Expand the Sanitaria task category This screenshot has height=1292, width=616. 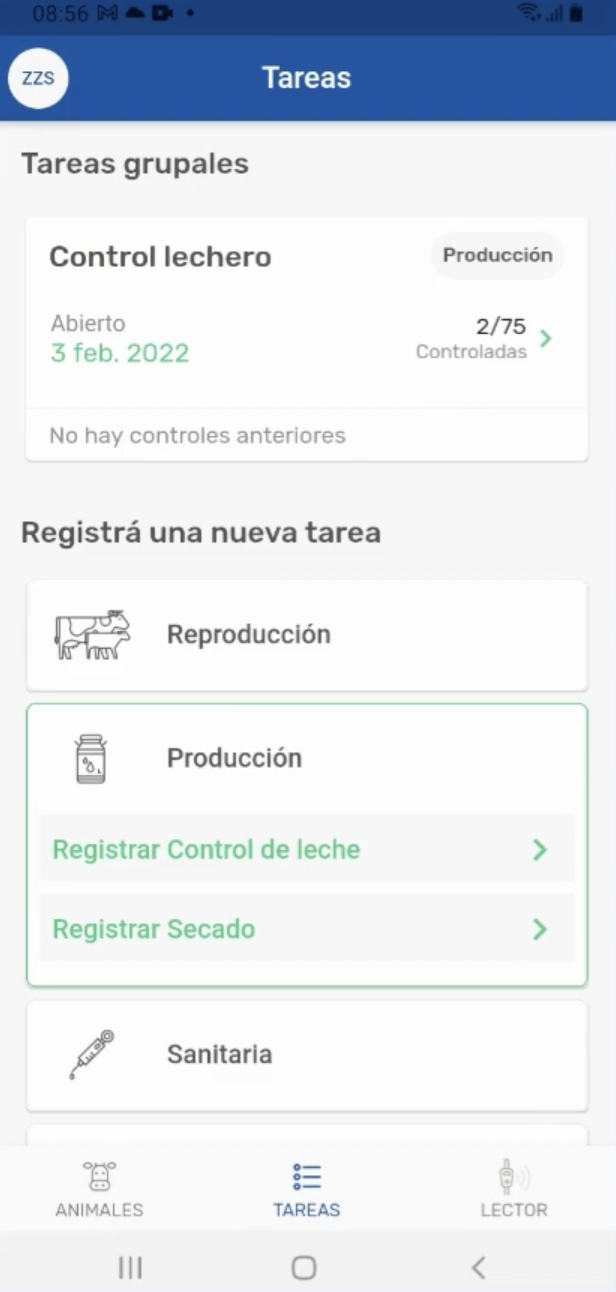point(306,1055)
